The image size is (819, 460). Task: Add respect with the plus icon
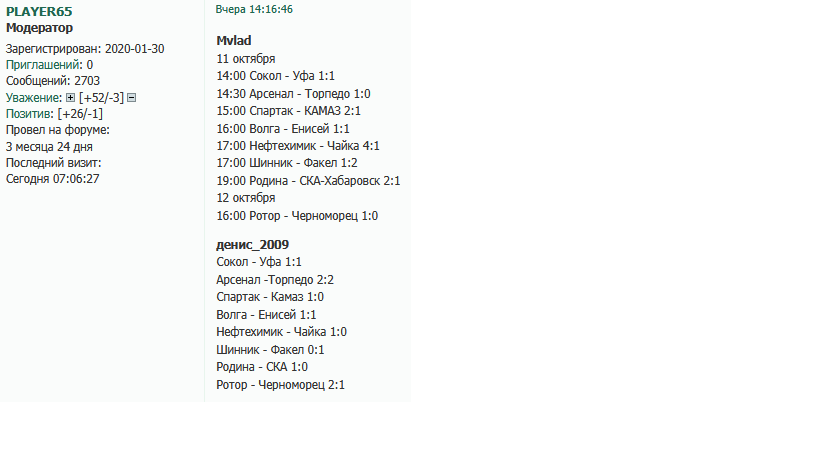[70, 97]
